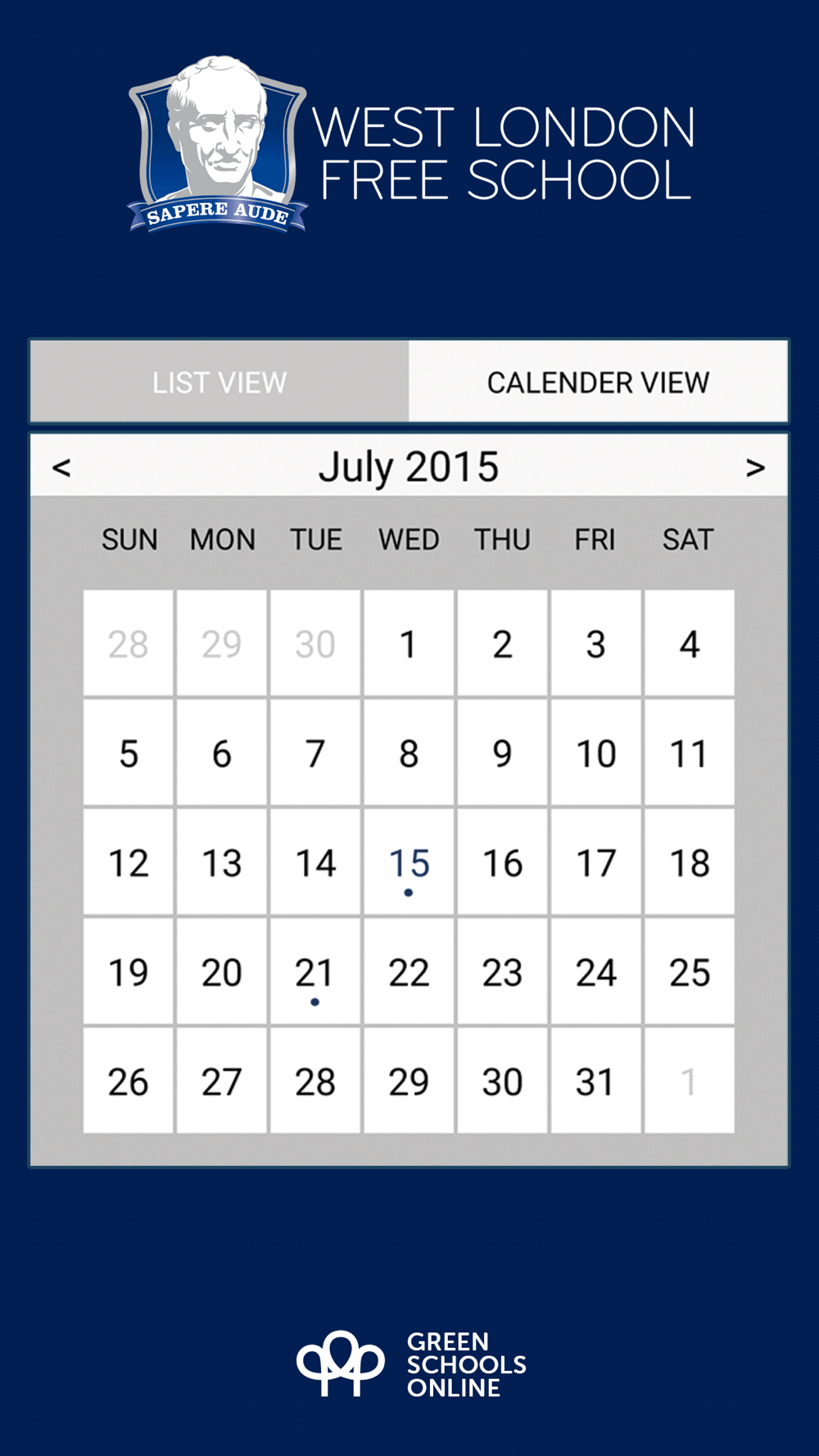Open July 18 on the calendar
Screen dimensions: 819x1456
click(x=690, y=862)
